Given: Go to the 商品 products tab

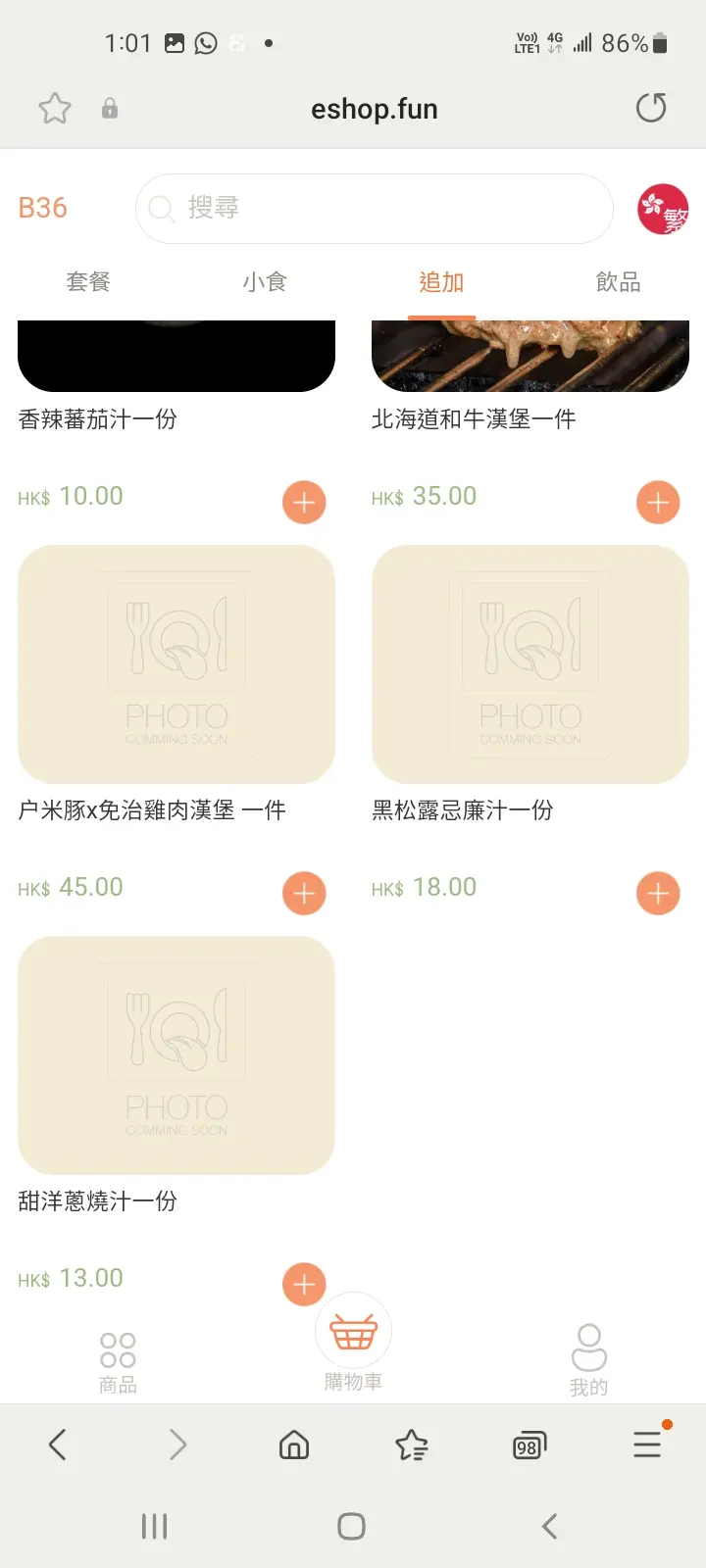Looking at the screenshot, I should coord(118,1361).
